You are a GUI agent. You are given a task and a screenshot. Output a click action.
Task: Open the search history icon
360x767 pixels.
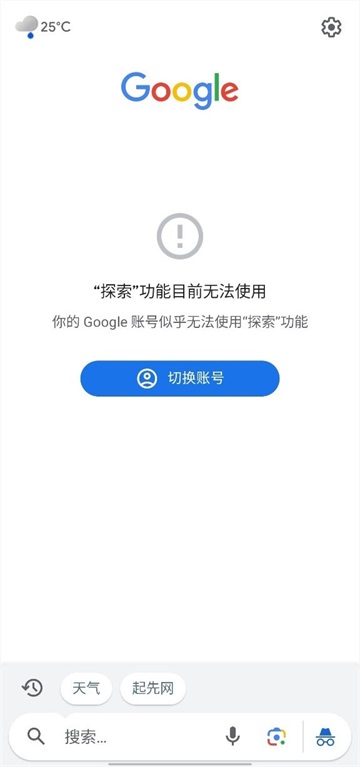32,688
